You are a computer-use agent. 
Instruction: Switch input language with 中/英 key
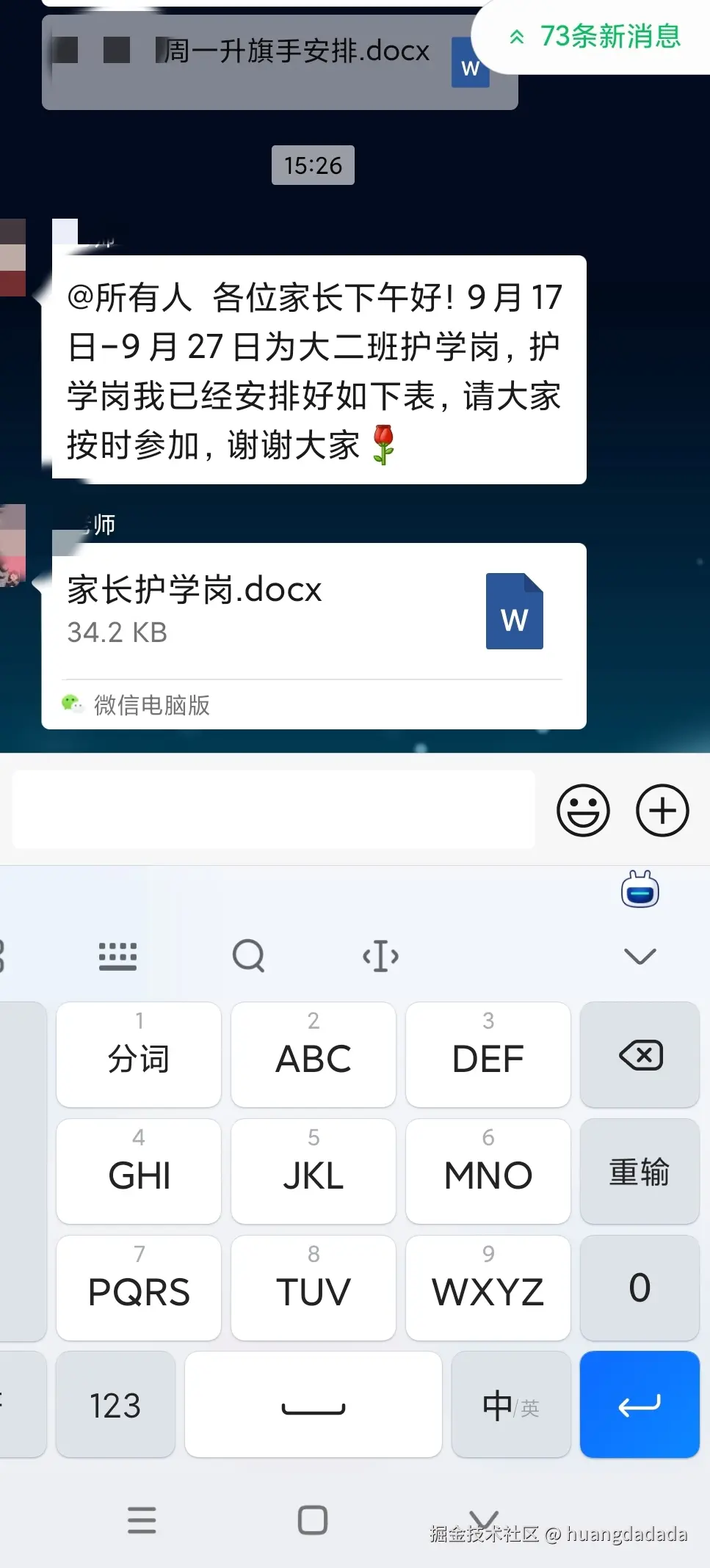point(510,1404)
